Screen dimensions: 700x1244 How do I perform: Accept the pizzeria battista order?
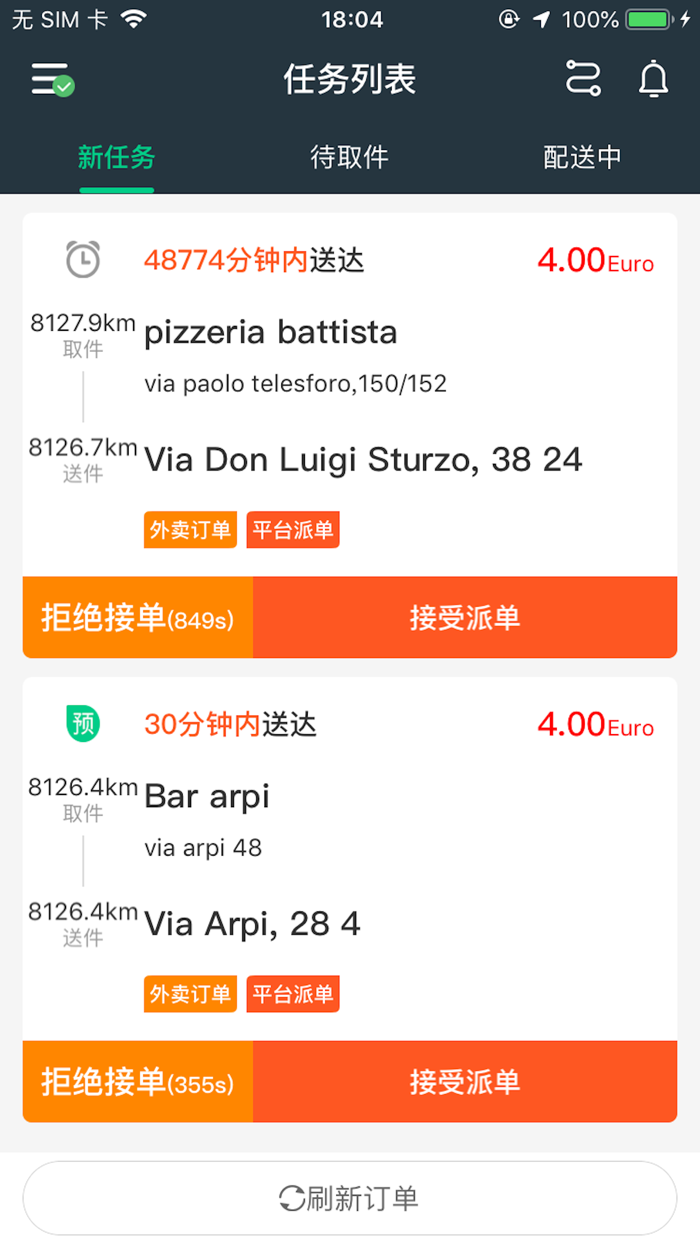pyautogui.click(x=465, y=618)
